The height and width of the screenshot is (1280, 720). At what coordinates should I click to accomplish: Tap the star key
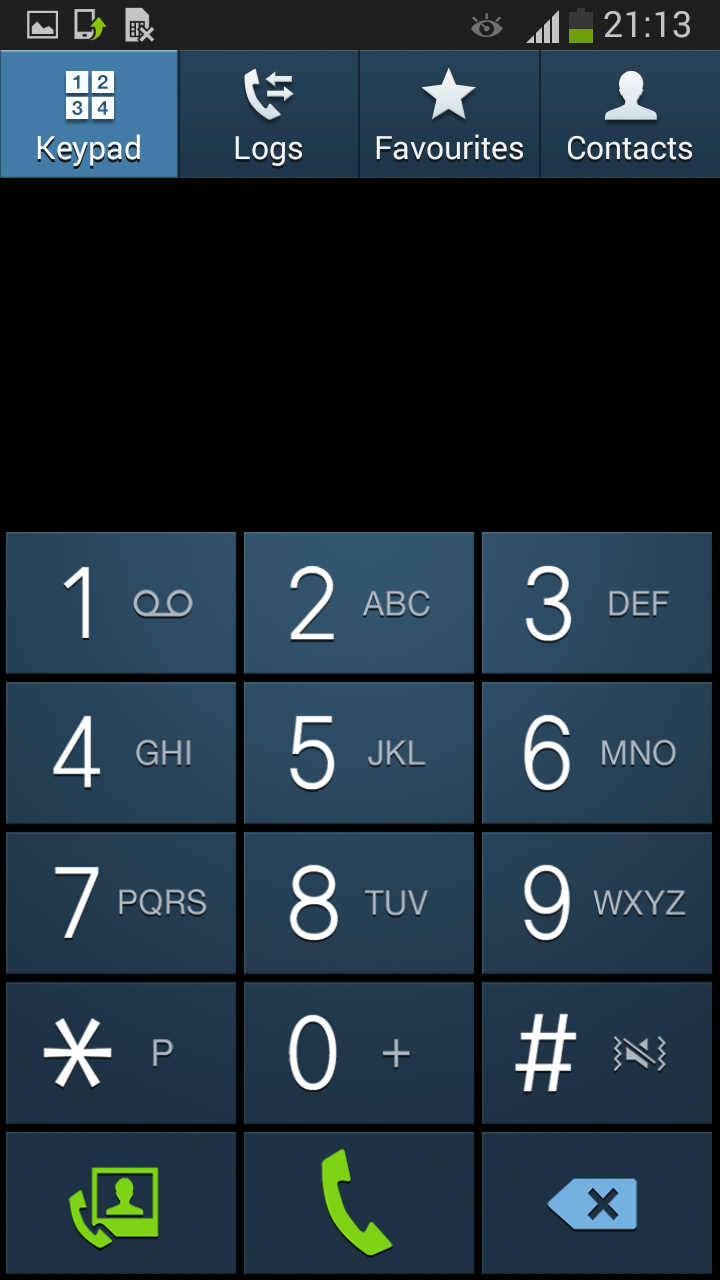[121, 1053]
